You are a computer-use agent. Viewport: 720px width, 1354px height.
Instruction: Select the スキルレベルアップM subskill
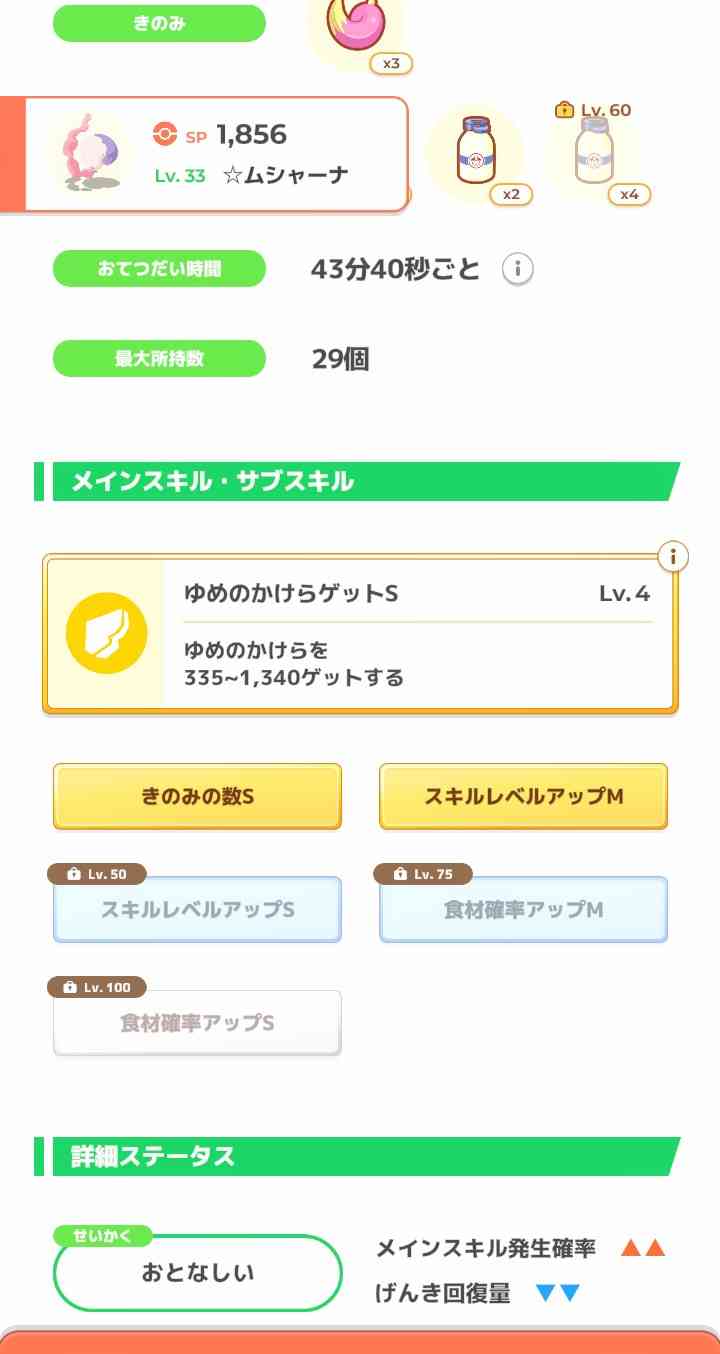(x=522, y=796)
